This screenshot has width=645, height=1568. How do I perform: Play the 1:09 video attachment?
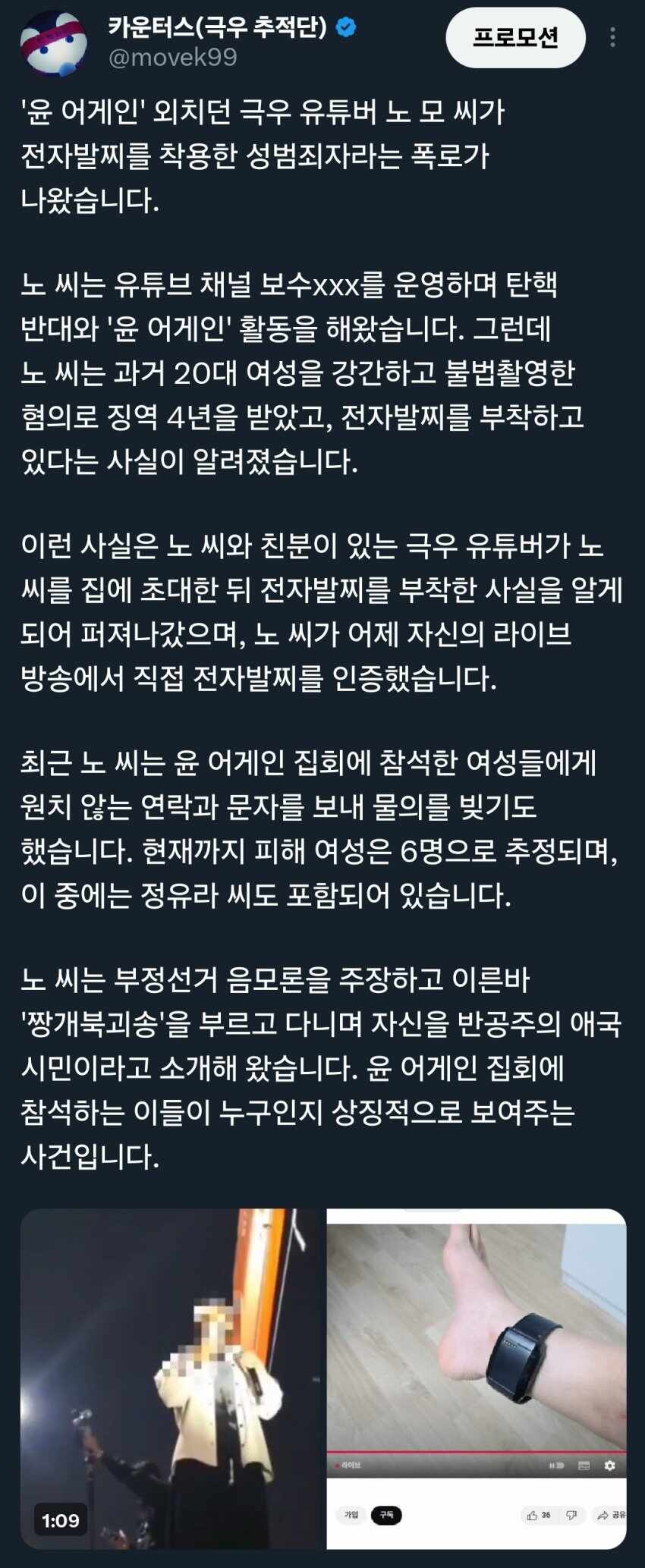click(x=172, y=1377)
